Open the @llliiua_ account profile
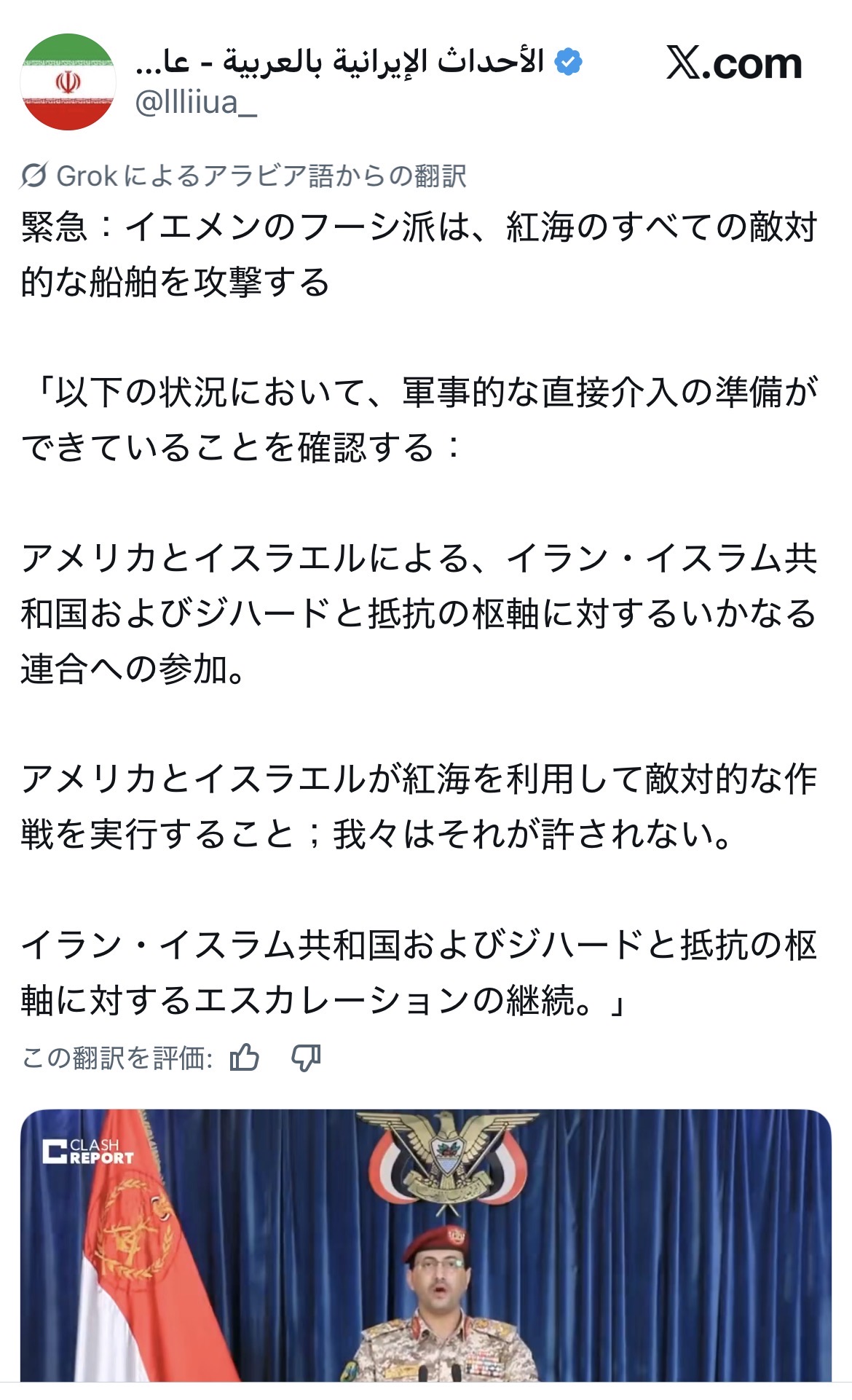The image size is (852, 1400). 196,103
